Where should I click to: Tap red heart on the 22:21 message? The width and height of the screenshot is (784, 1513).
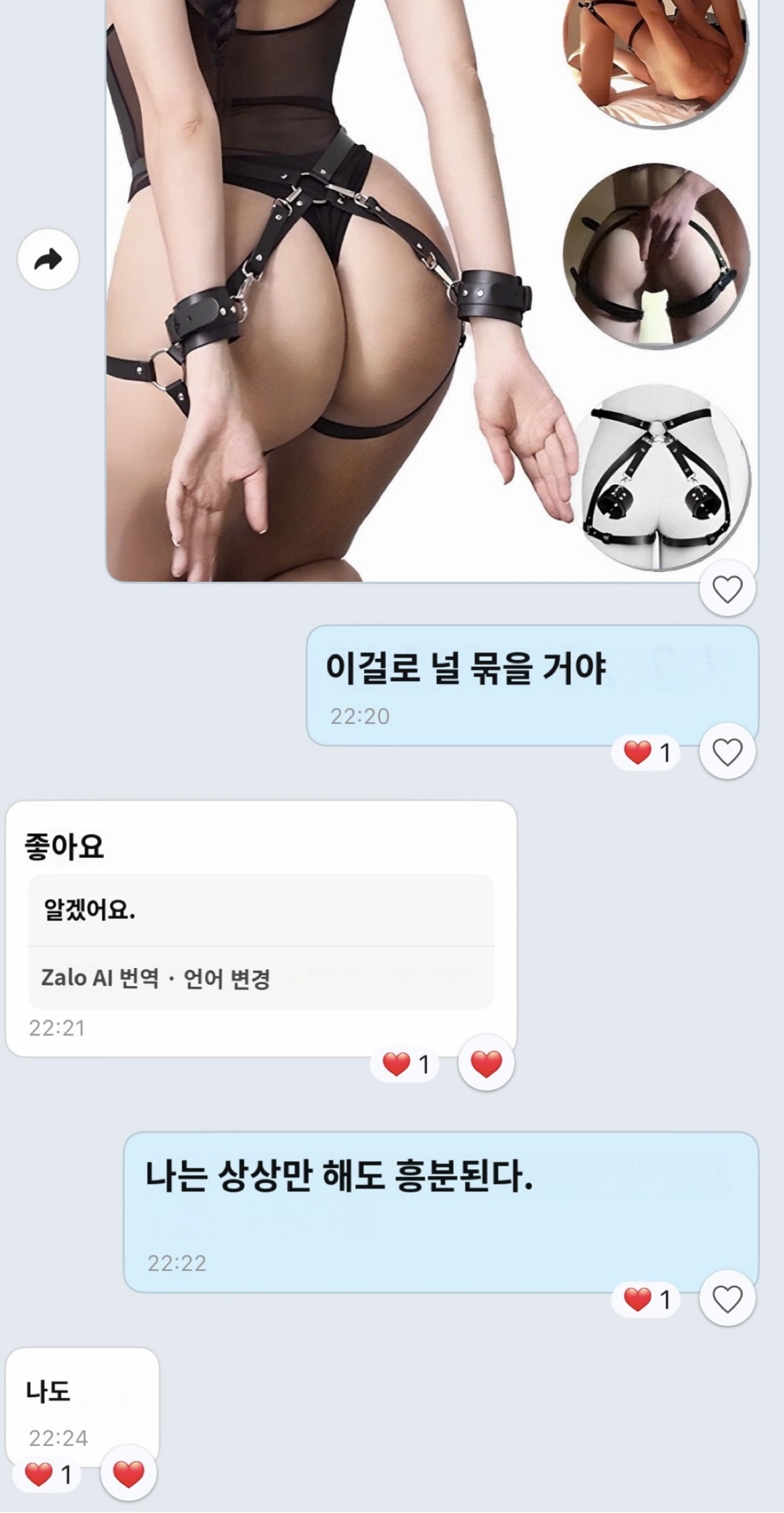coord(486,1063)
